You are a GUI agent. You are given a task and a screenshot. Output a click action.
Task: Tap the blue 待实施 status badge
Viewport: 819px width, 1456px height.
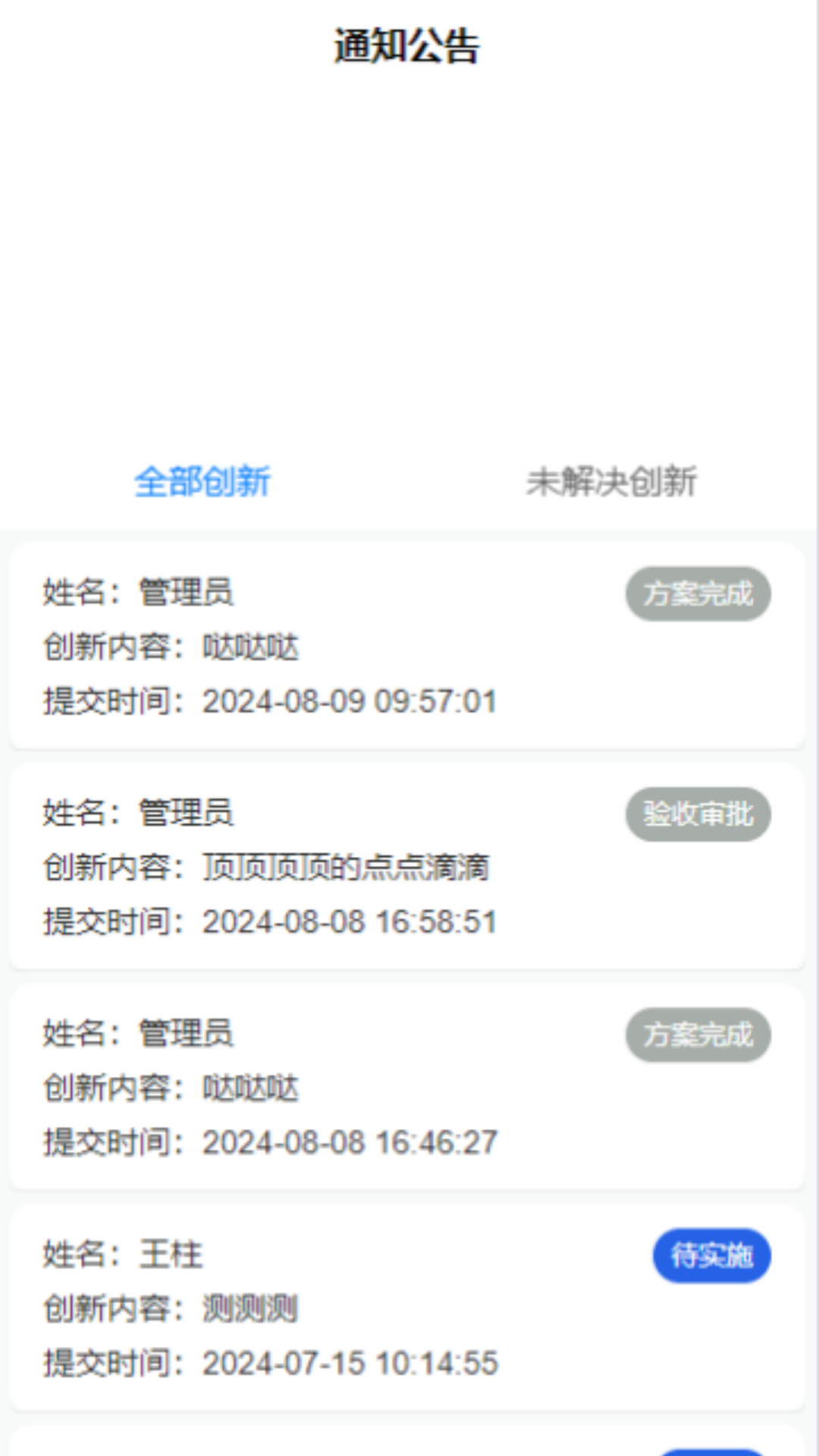(x=711, y=1255)
